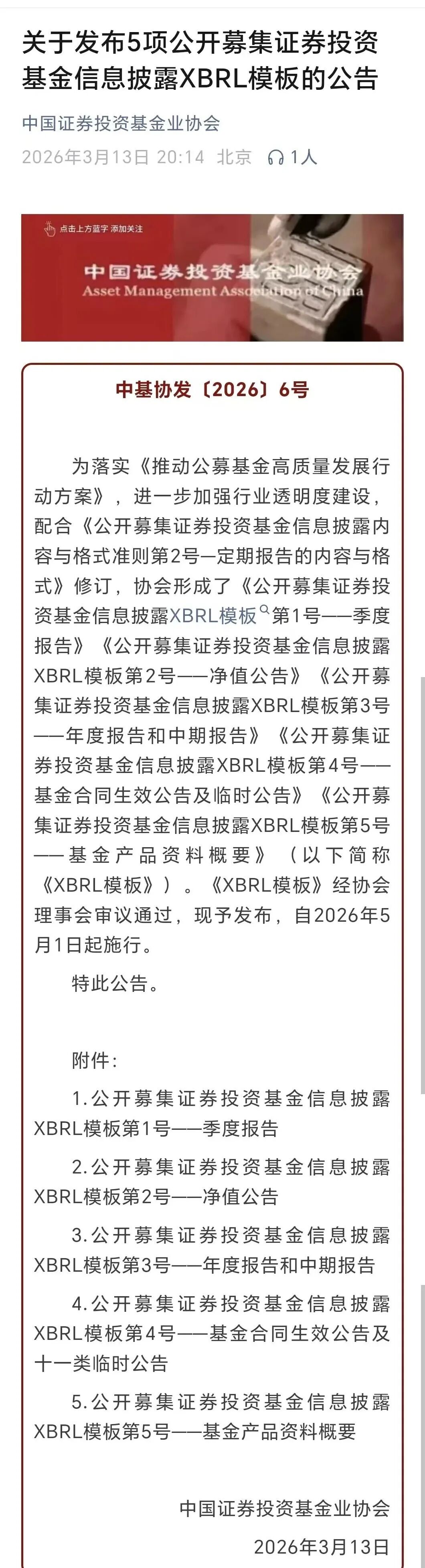Search the highlighted term XBRL模板
This screenshot has width=425, height=1568.
[x=213, y=616]
